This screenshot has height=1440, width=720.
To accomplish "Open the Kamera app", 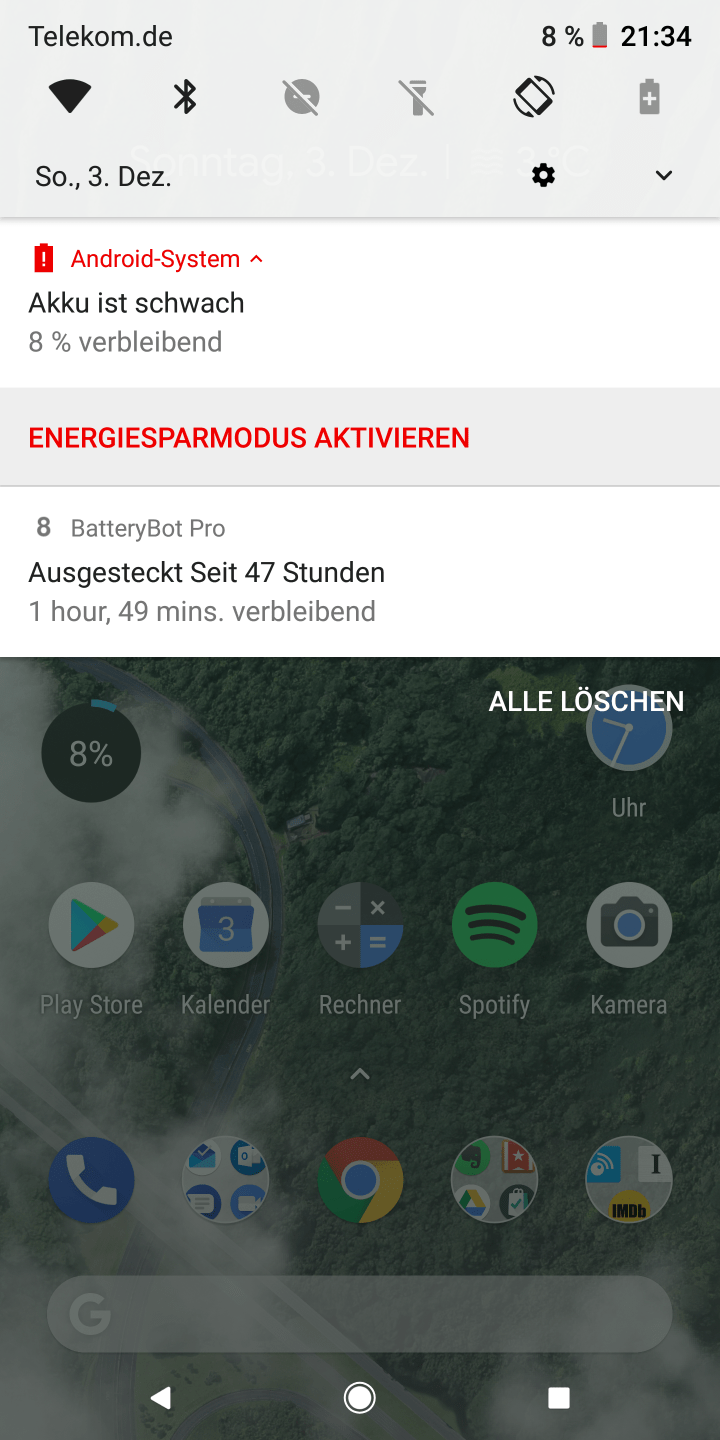I will 628,924.
